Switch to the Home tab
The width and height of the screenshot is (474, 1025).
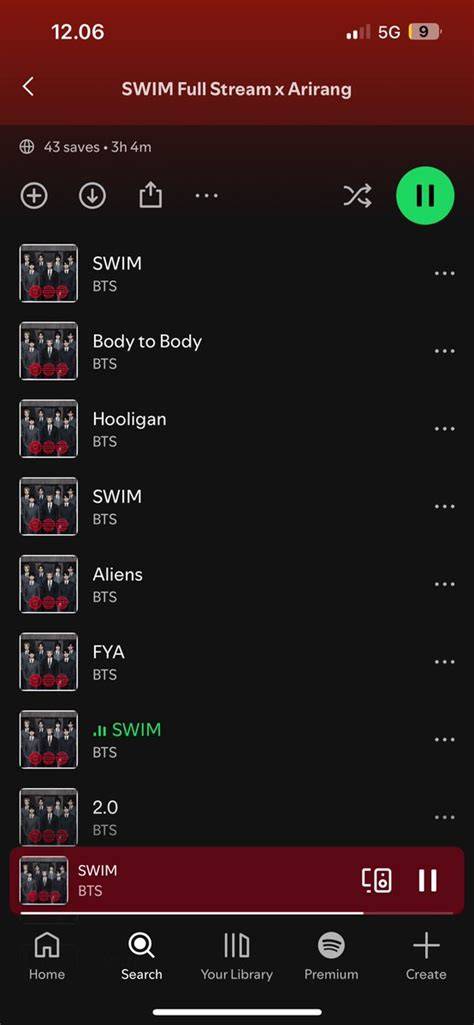[x=47, y=956]
